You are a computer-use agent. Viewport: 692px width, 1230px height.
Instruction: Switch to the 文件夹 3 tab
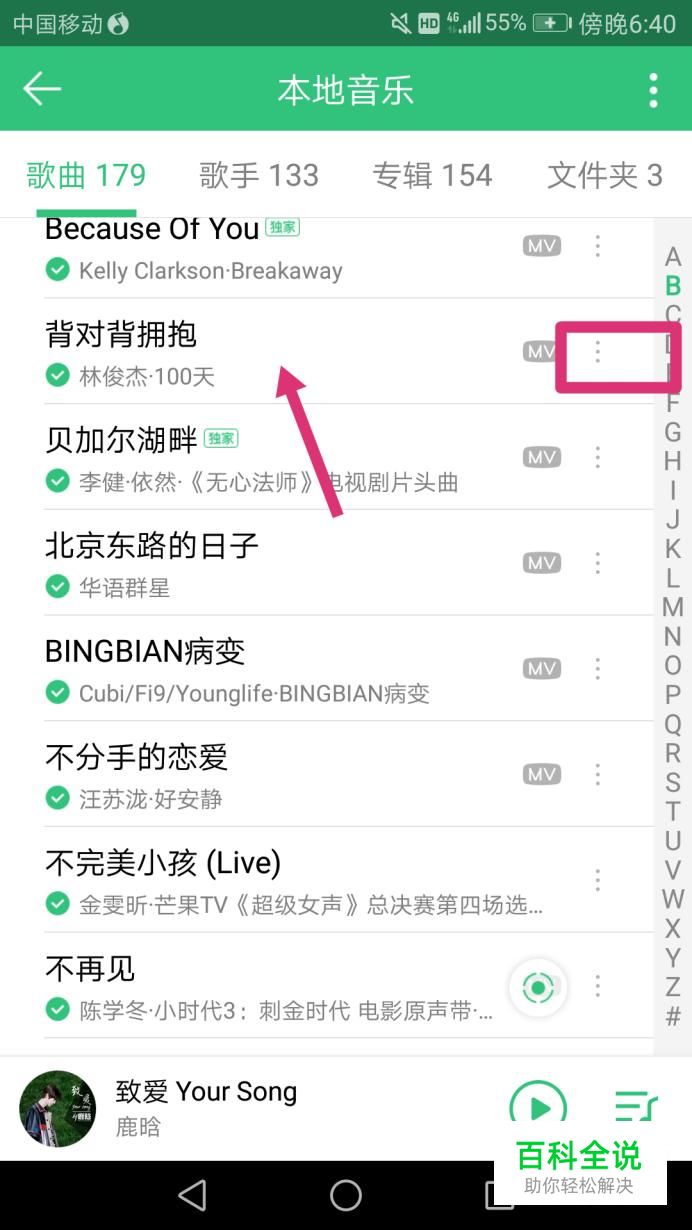(x=604, y=176)
